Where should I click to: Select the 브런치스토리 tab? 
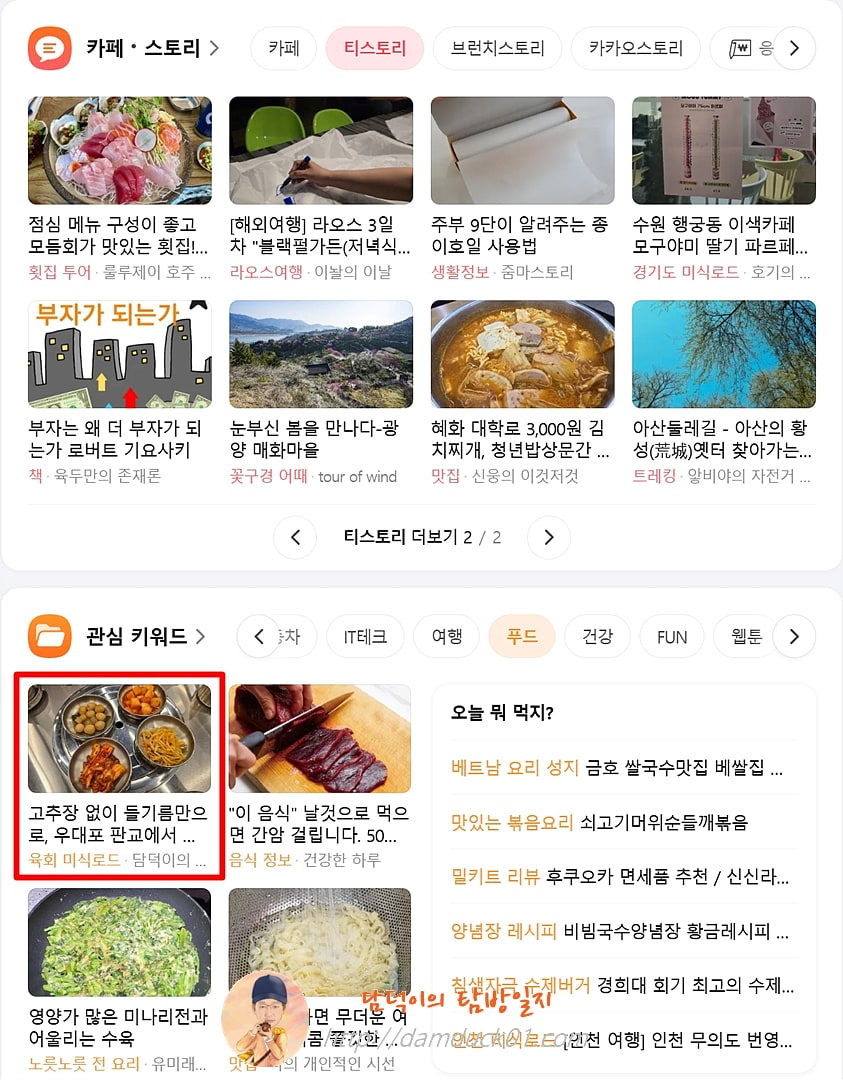(x=497, y=47)
